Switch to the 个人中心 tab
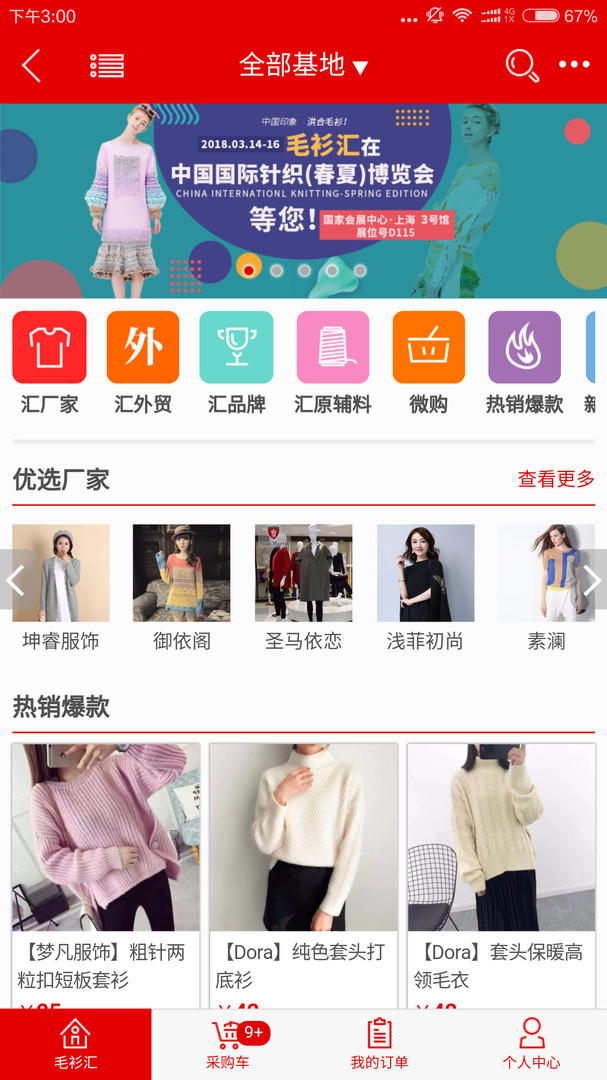The image size is (607, 1080). coord(531,1044)
